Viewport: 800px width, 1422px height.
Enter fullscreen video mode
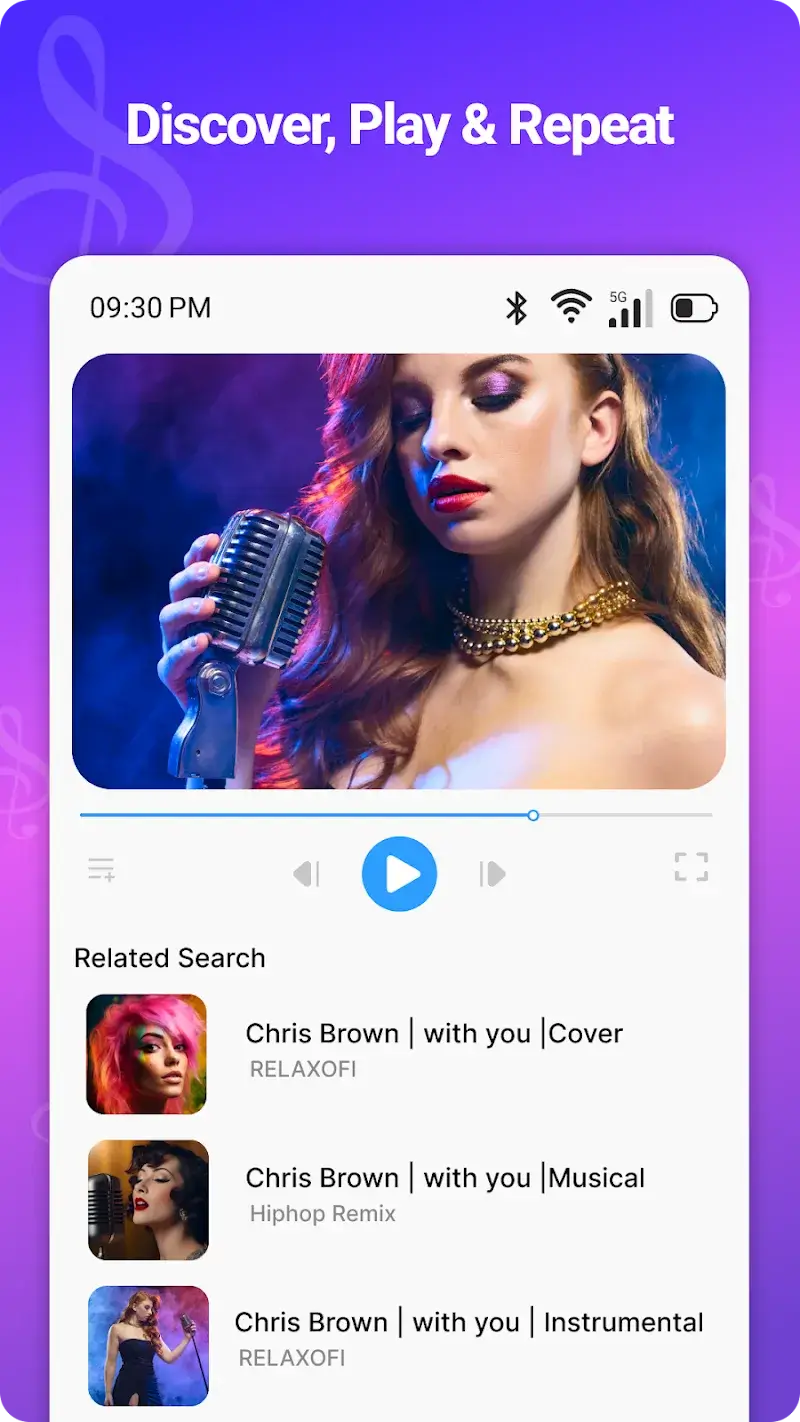pyautogui.click(x=691, y=867)
